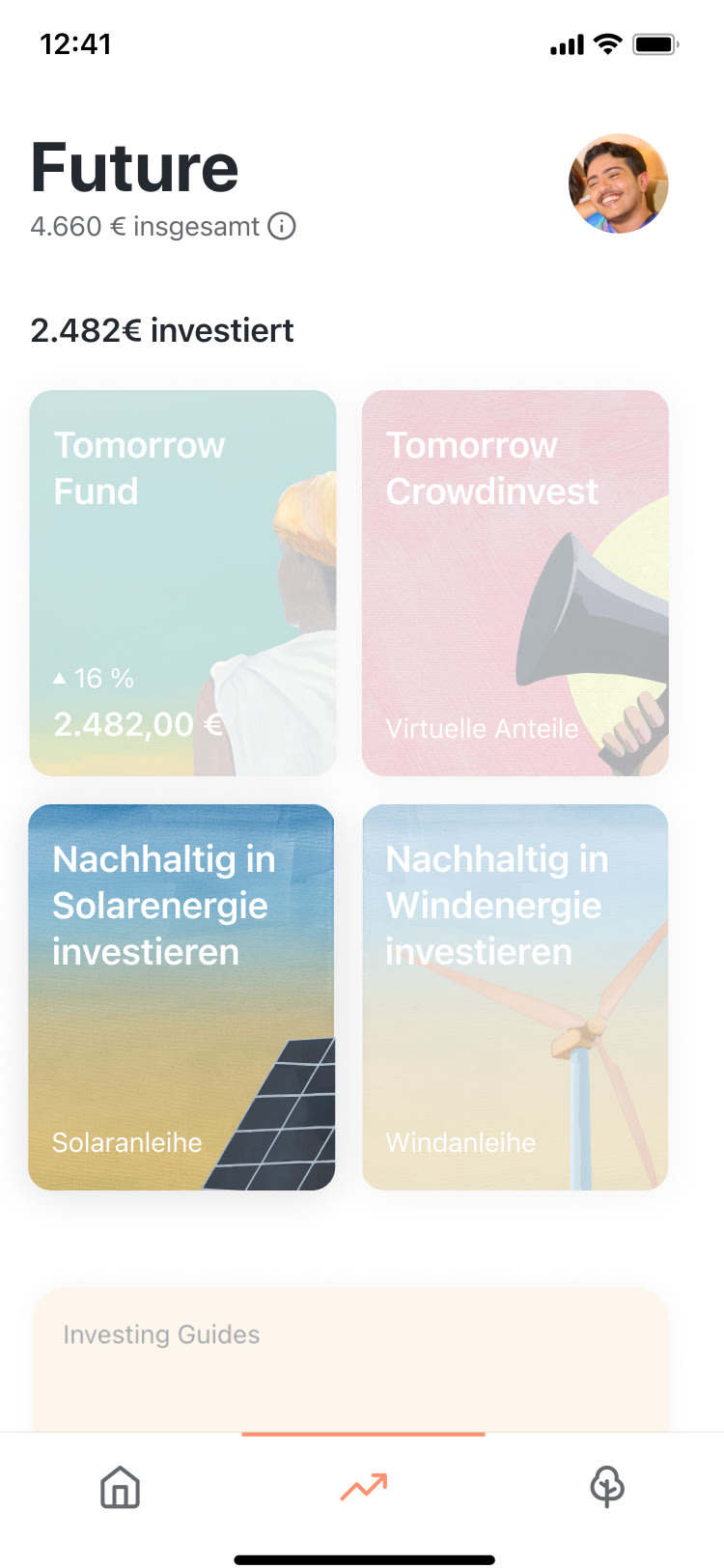724x1568 pixels.
Task: Tap the Solaranleihe label
Action: click(x=127, y=1142)
